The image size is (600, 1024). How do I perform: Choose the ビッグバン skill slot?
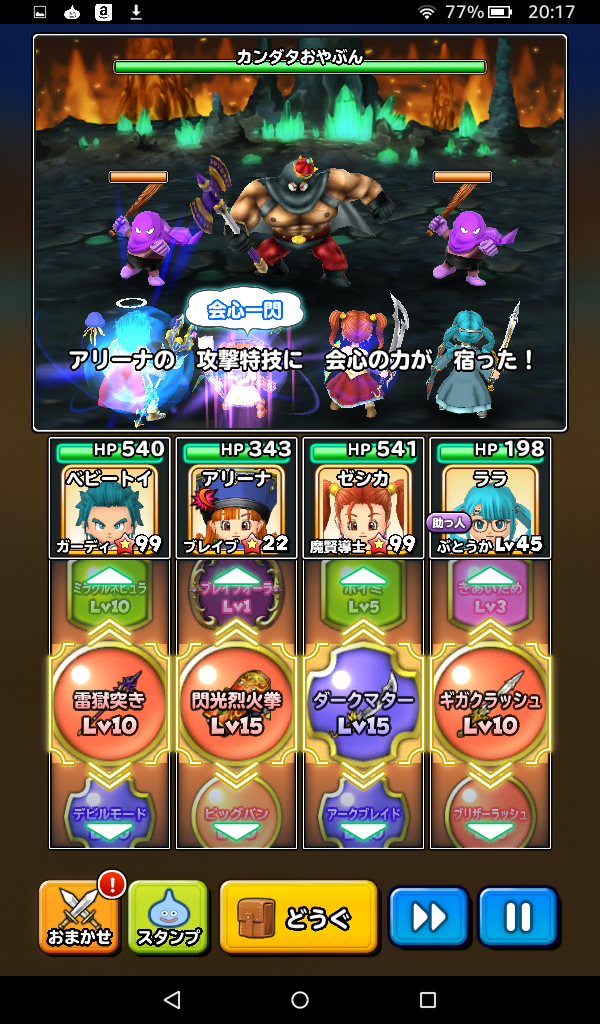click(236, 815)
